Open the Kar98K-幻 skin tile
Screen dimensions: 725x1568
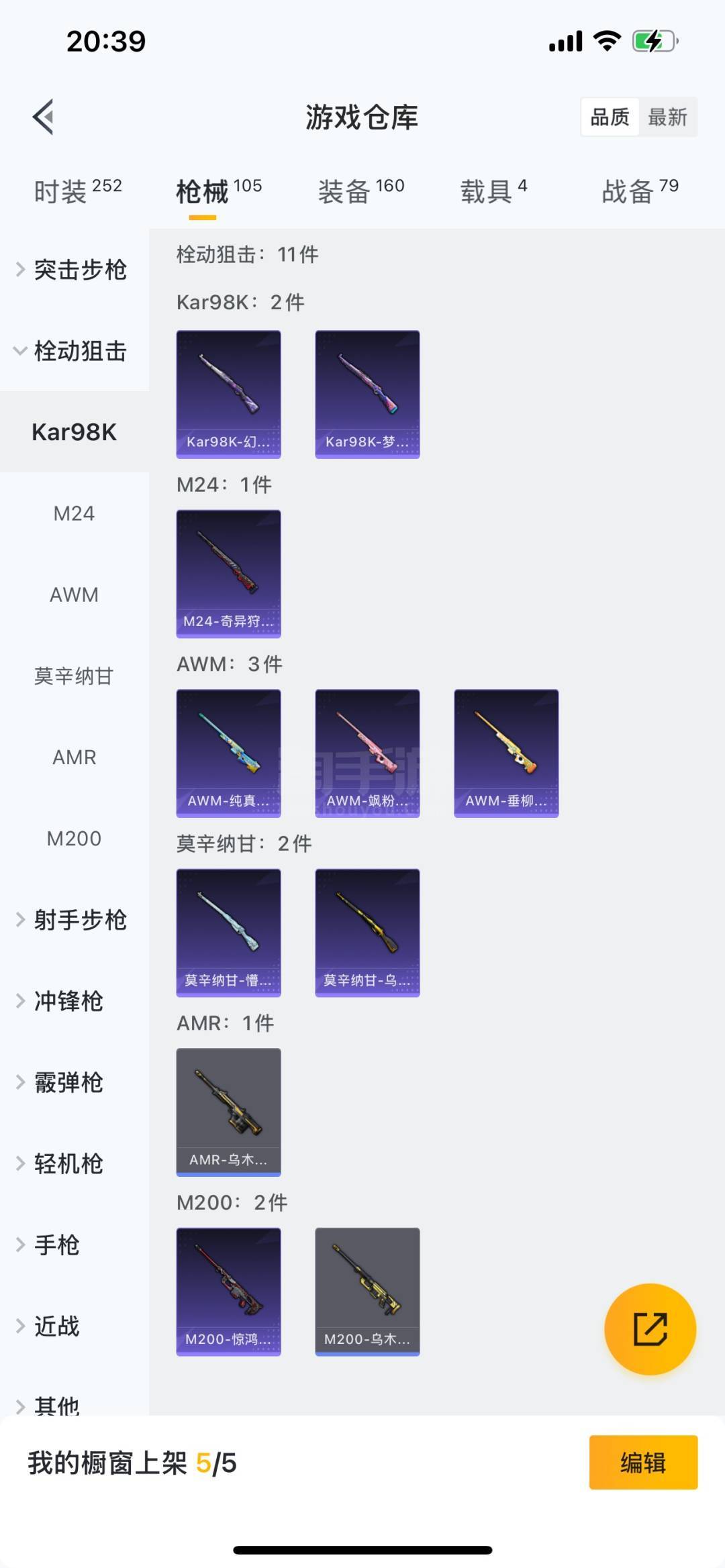[x=228, y=394]
